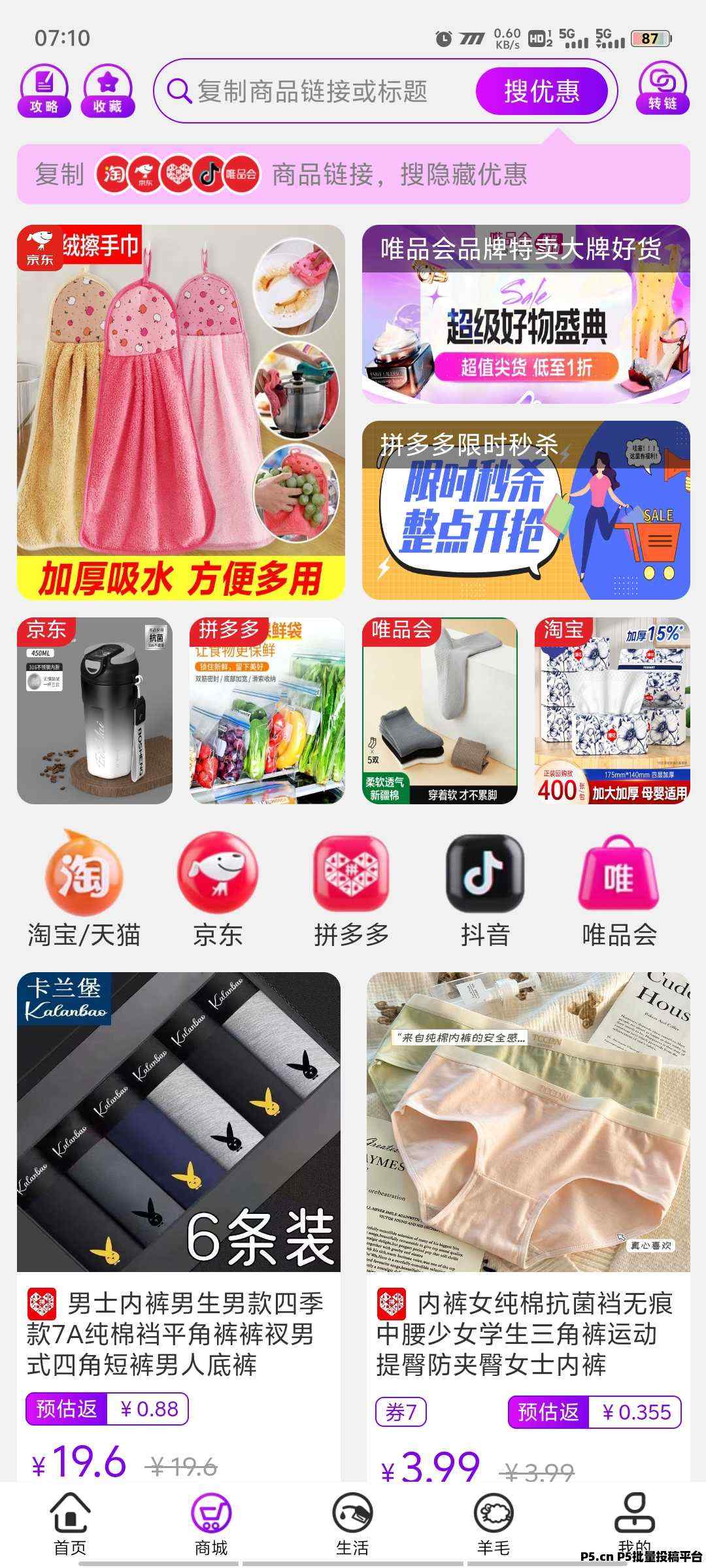Tap the 转链 link conversion icon
The height and width of the screenshot is (1568, 706).
click(662, 88)
